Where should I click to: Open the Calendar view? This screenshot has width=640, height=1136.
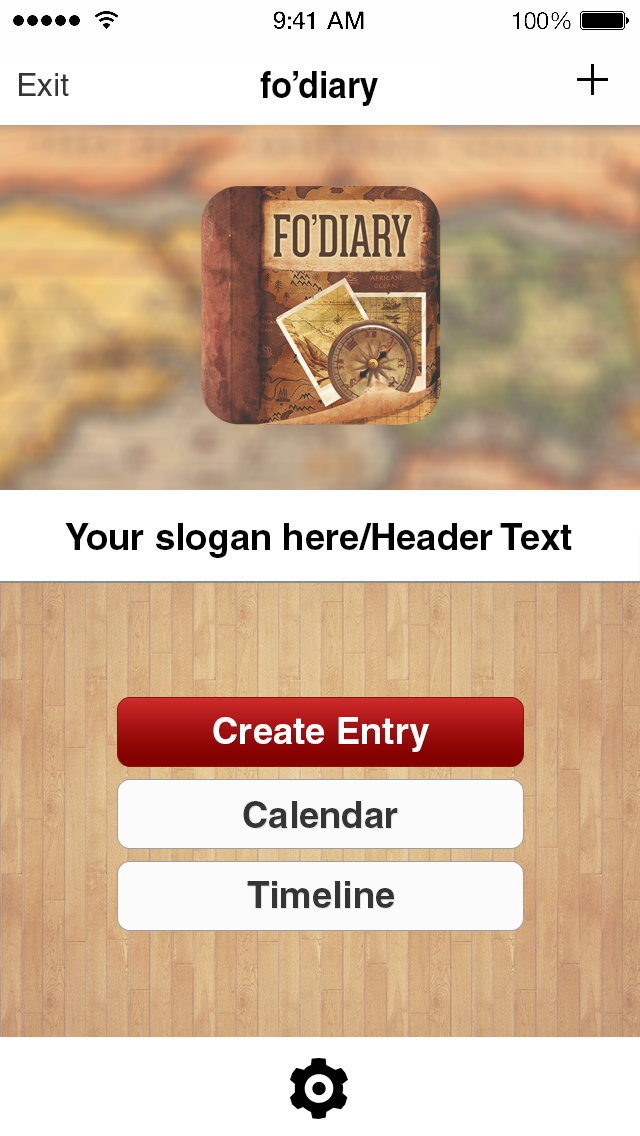coord(320,815)
